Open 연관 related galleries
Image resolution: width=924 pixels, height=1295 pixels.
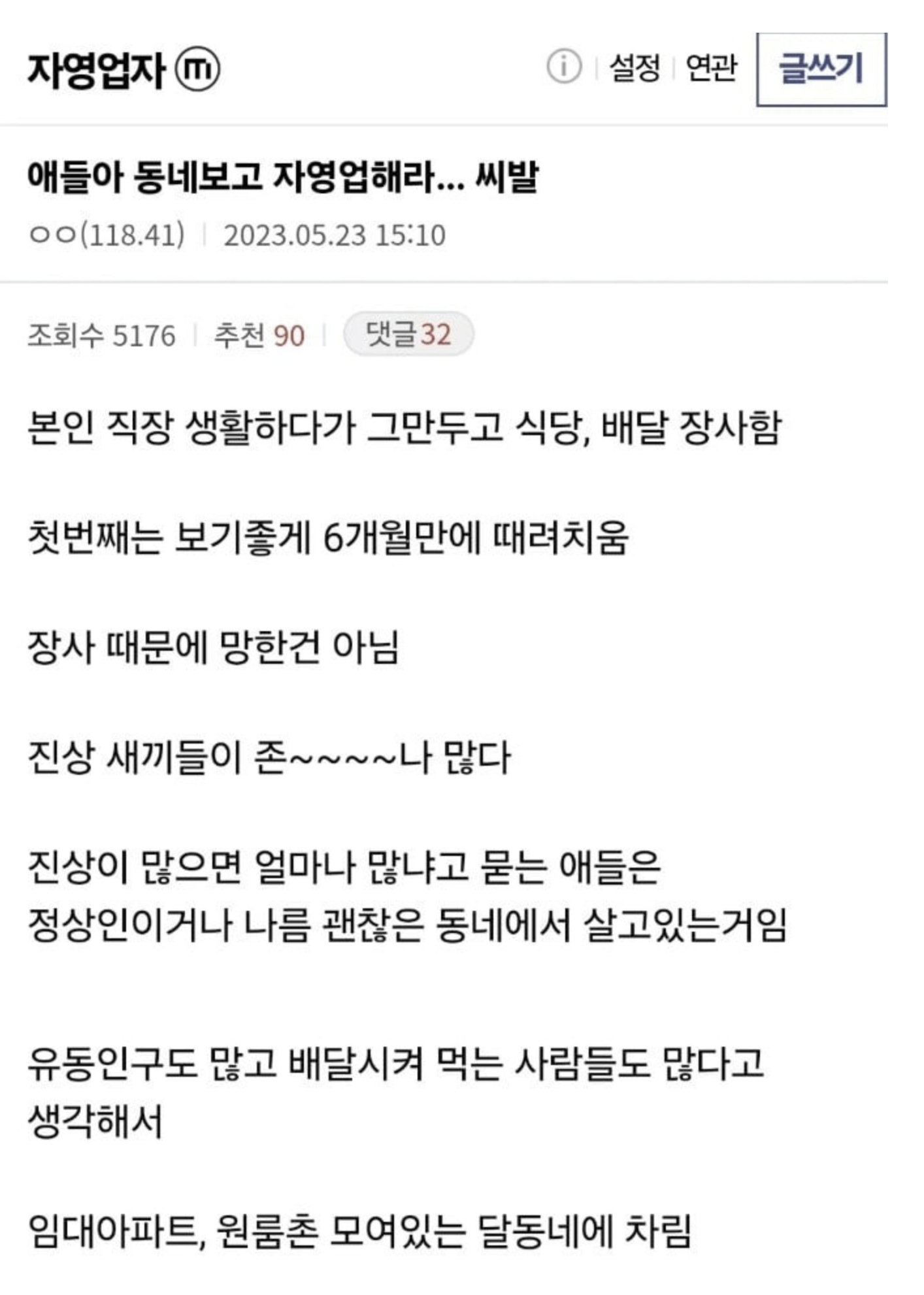coord(711,68)
